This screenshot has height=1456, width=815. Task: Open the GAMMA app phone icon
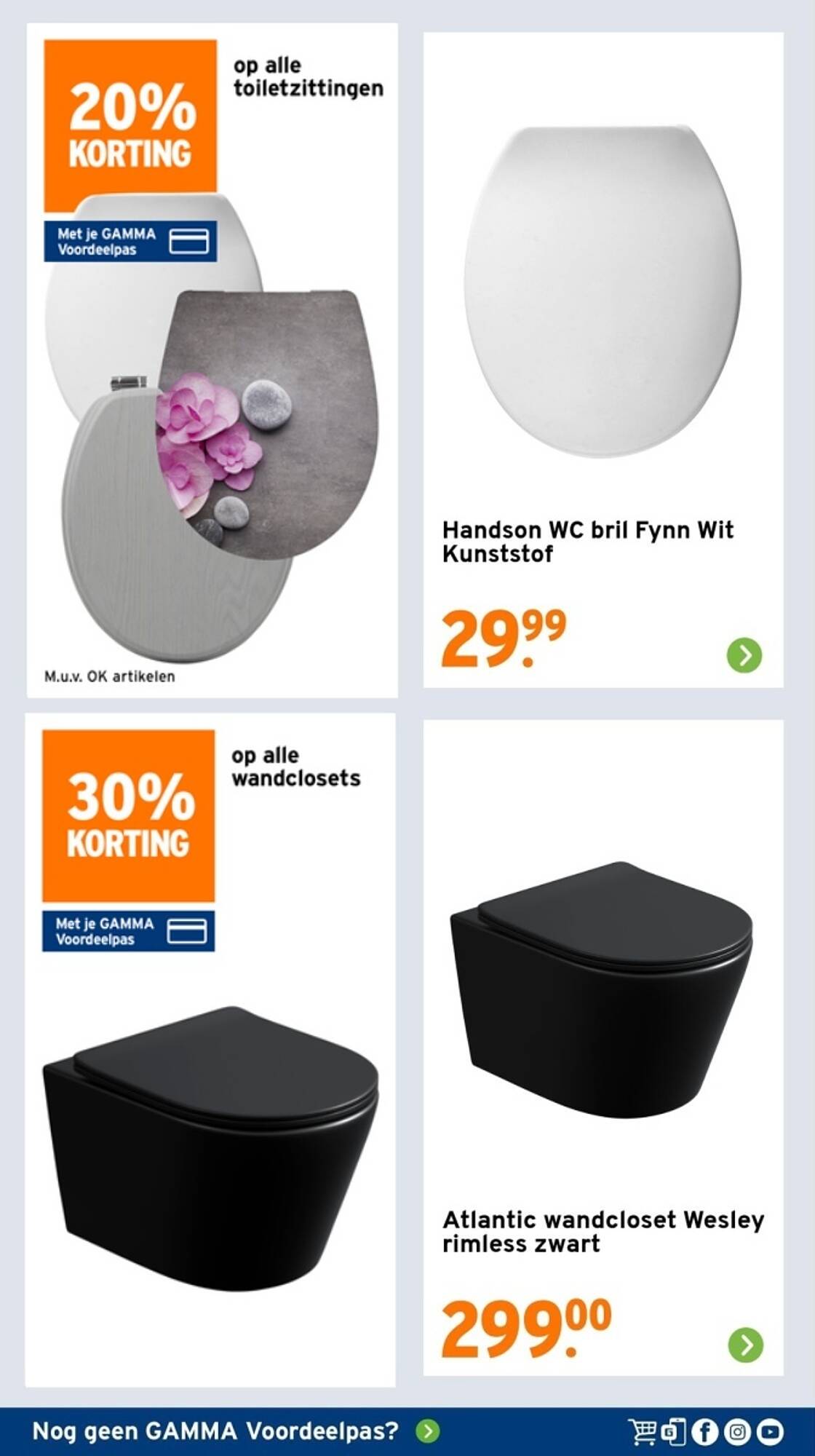click(674, 1432)
